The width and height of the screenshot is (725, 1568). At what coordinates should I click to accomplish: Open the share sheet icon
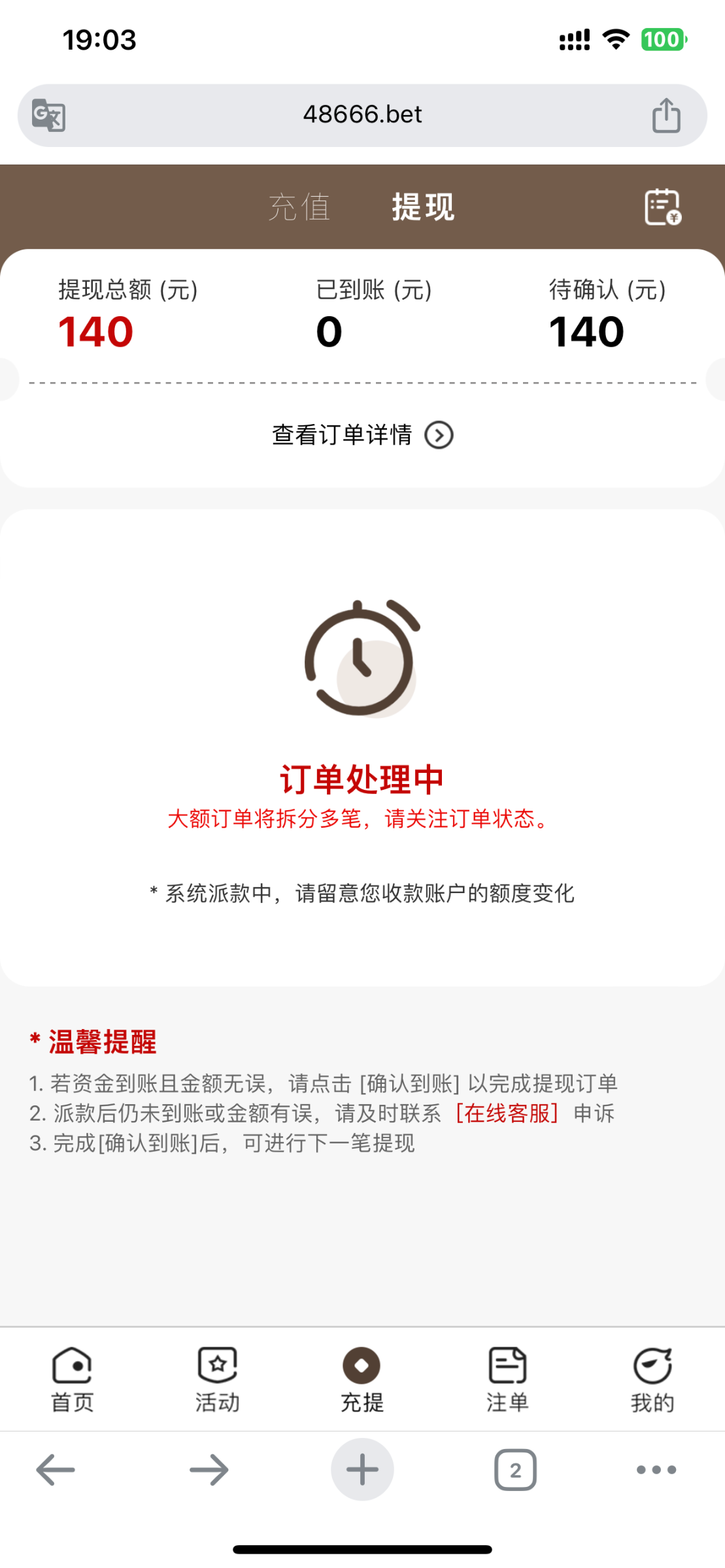667,114
